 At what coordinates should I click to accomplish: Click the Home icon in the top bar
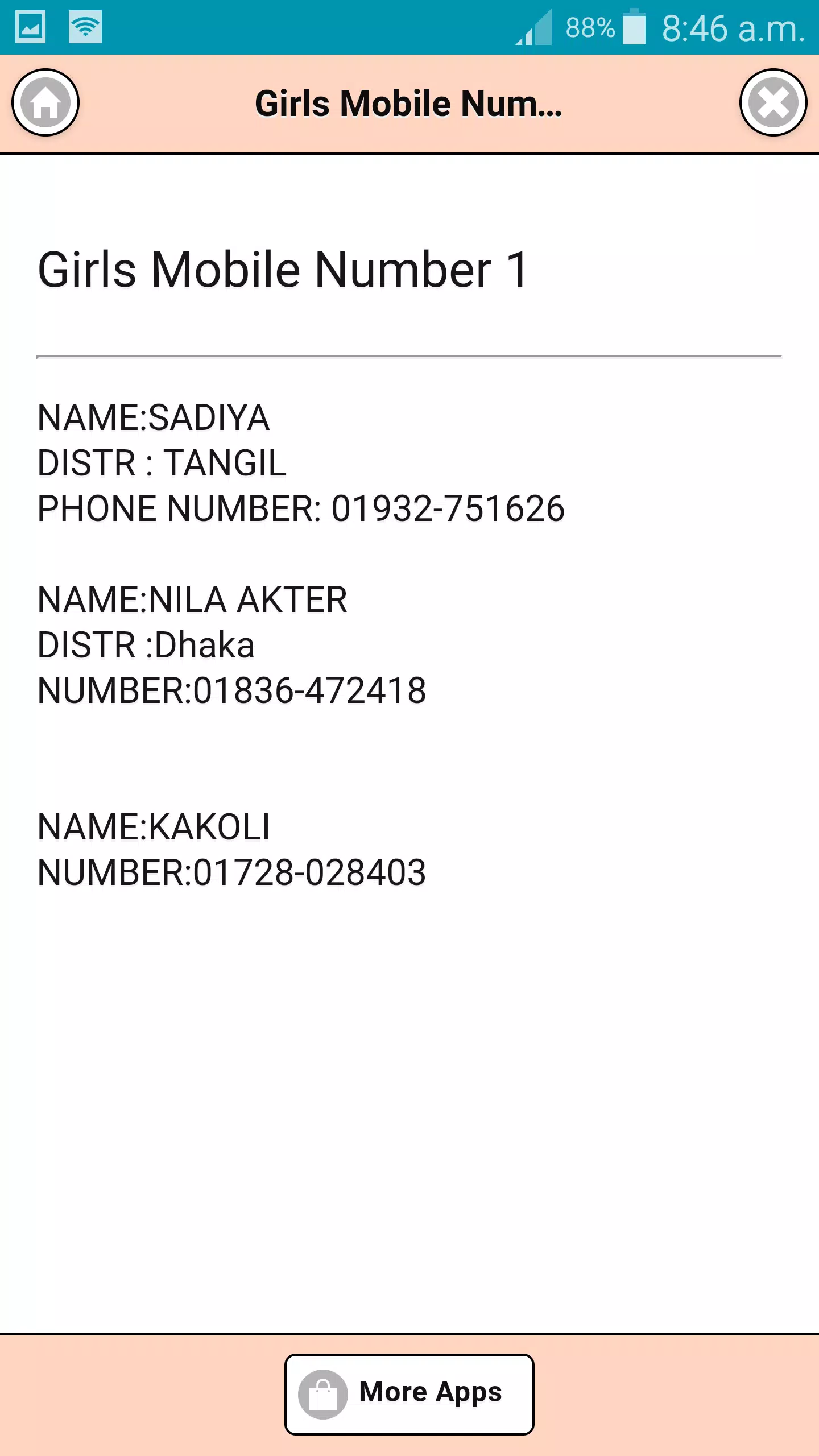pos(44,104)
